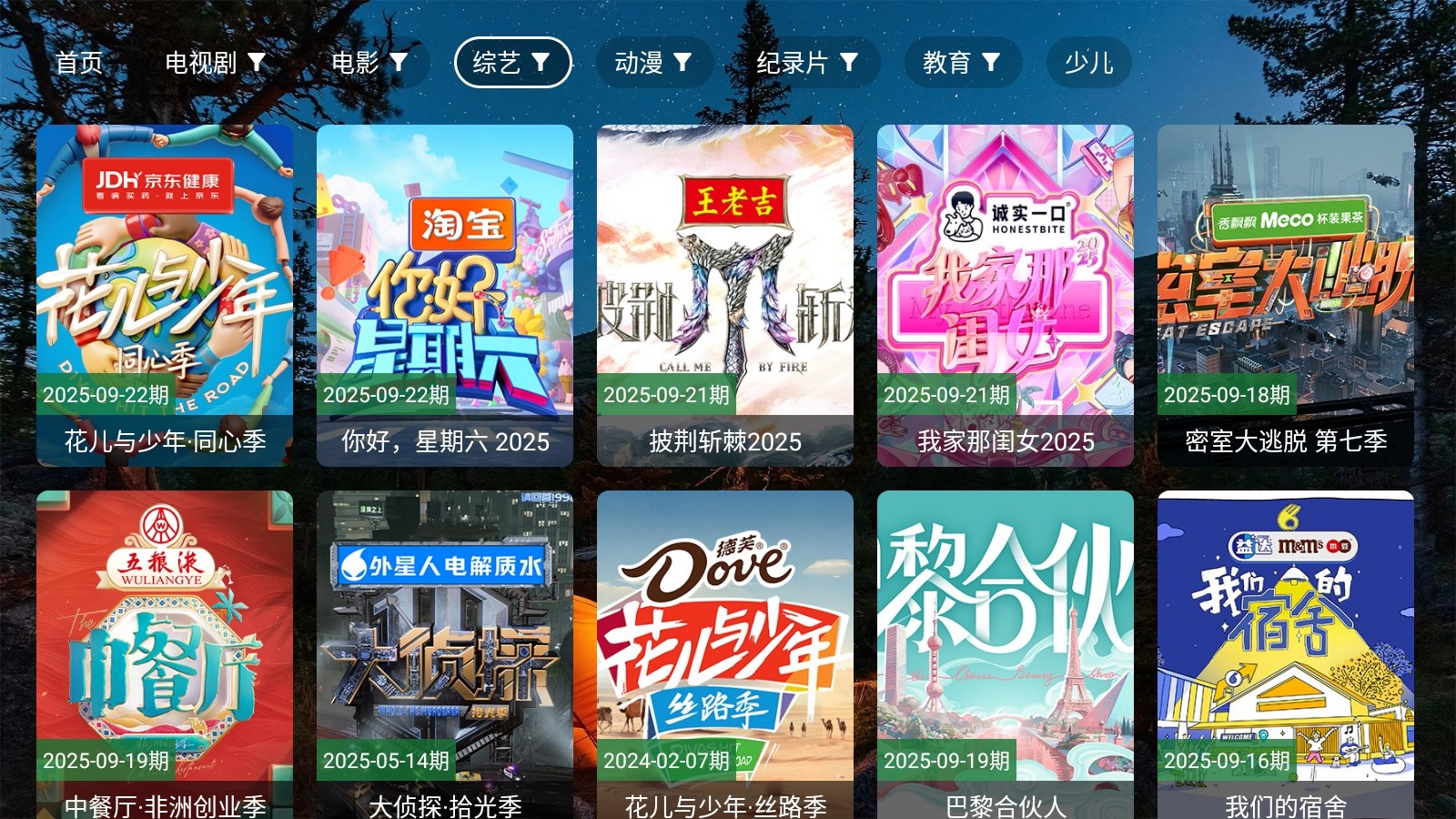This screenshot has height=819, width=1456.
Task: Open the 教育 category tab
Action: [962, 63]
